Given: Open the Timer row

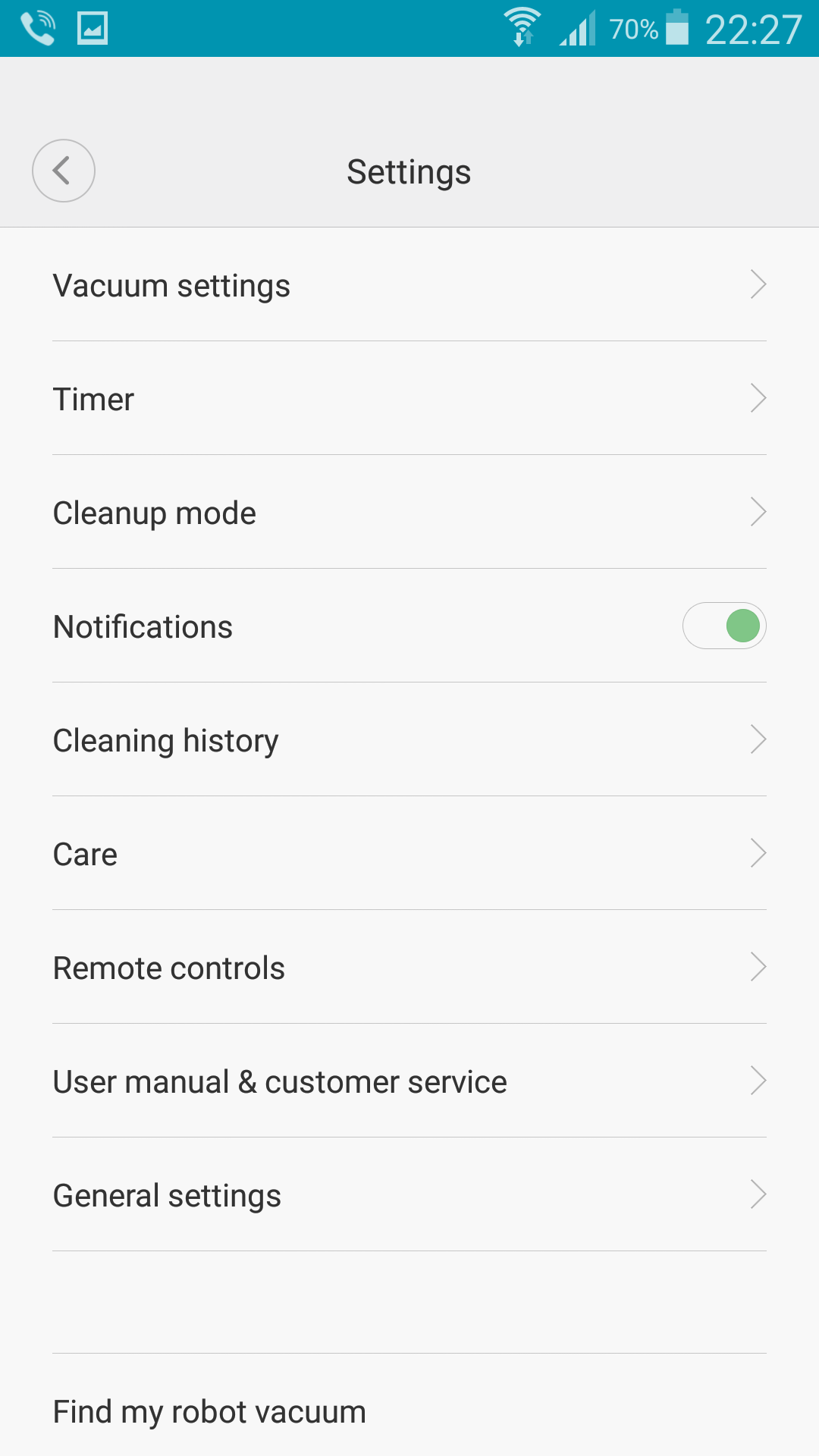Looking at the screenshot, I should click(x=409, y=399).
